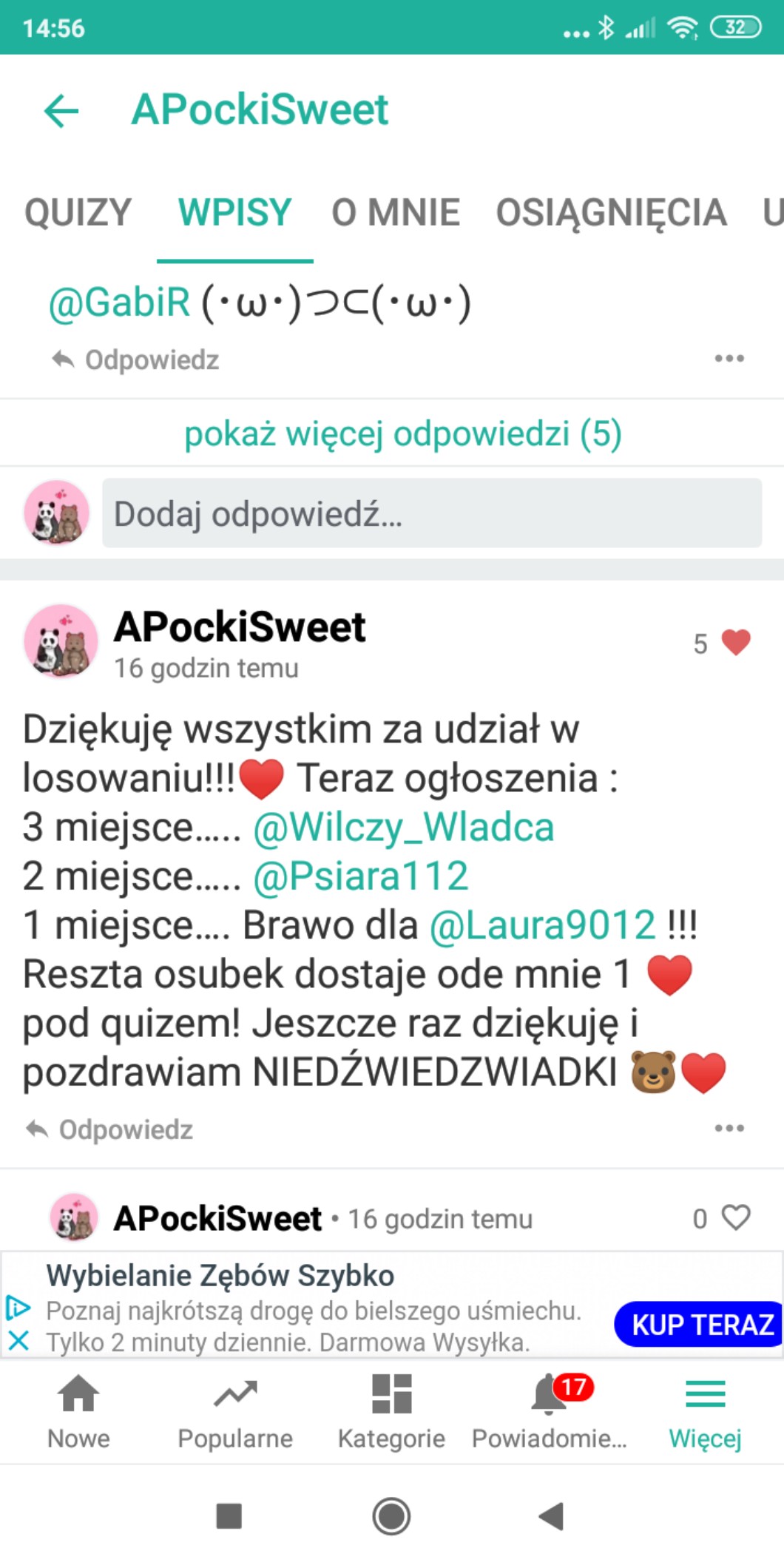Open the OSIĄGNIĘCIA tab
This screenshot has height=1568, width=784.
pos(611,213)
